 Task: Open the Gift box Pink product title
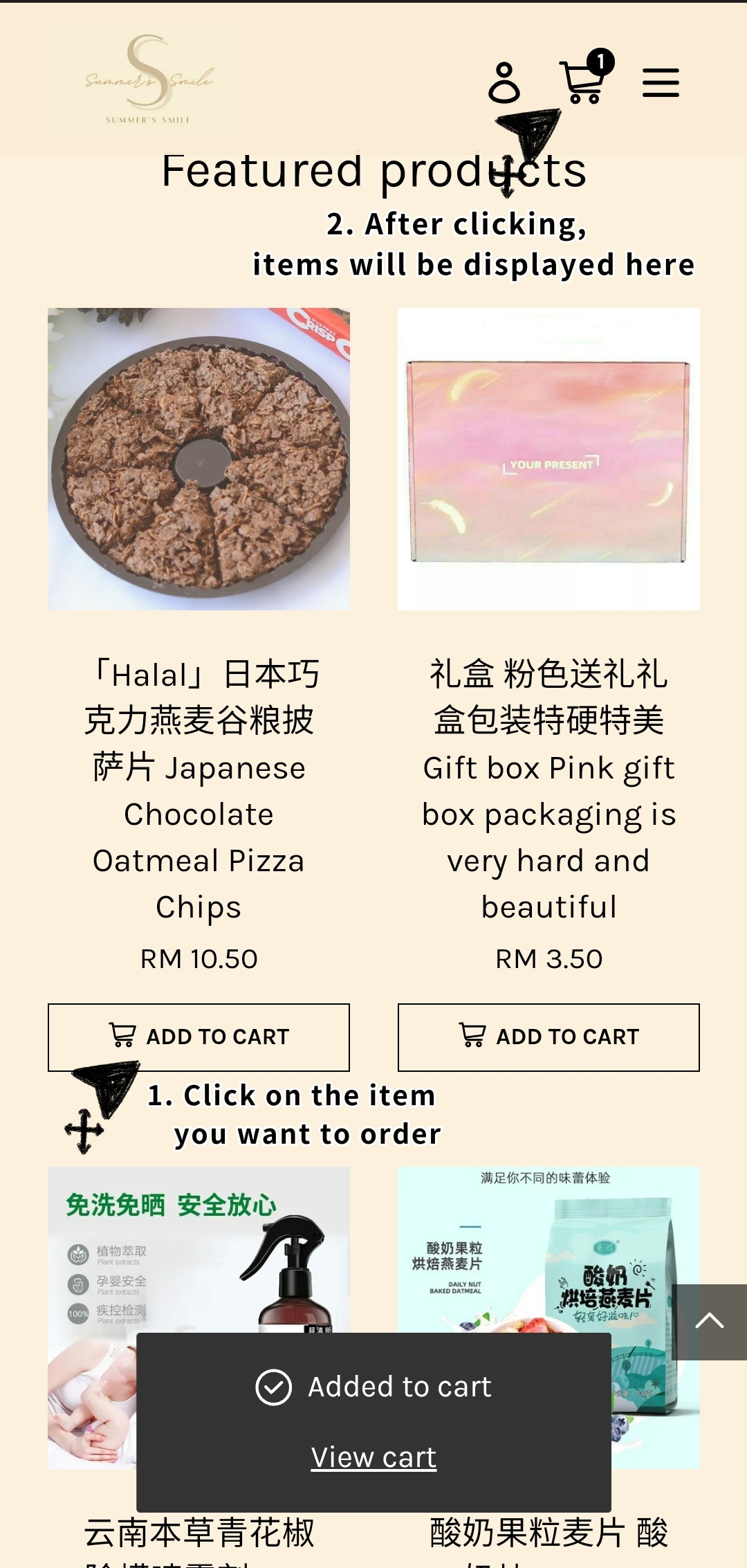(x=548, y=790)
